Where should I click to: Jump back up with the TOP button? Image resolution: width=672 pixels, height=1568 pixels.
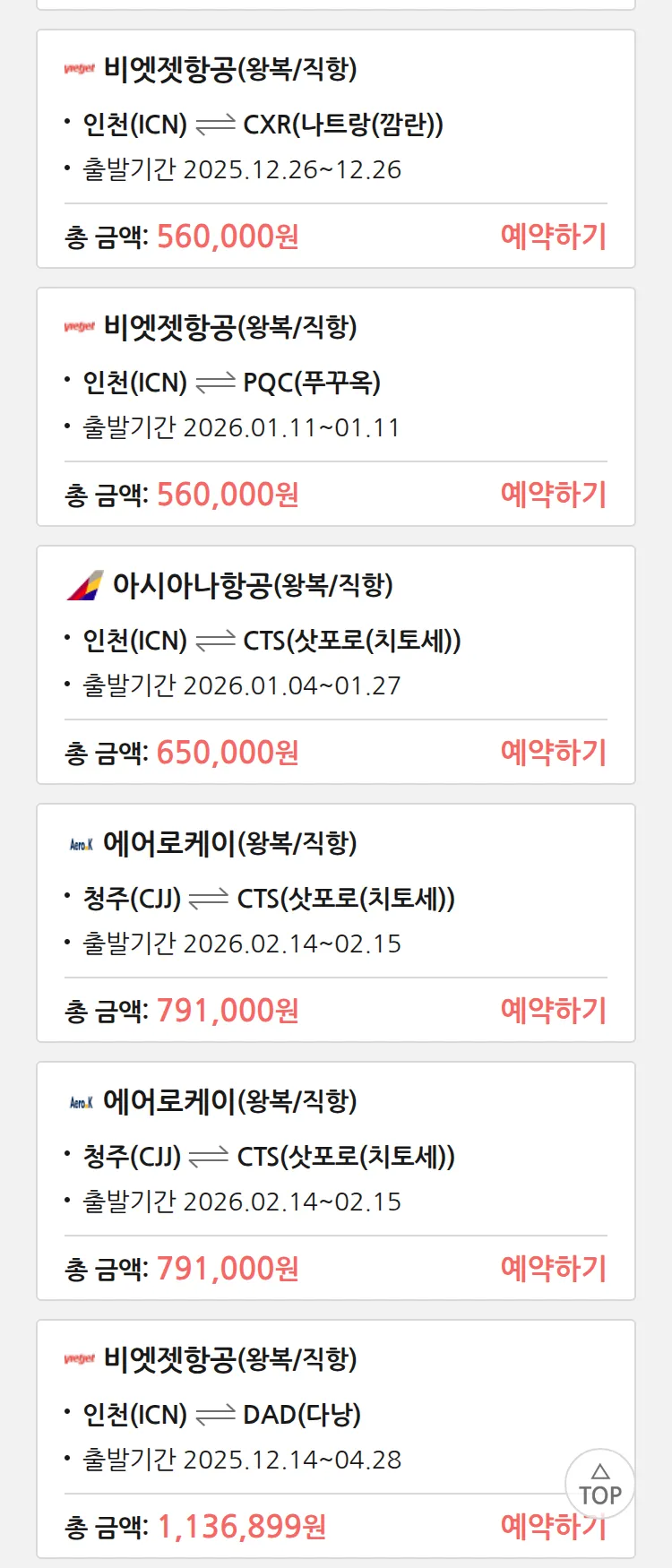[599, 1485]
